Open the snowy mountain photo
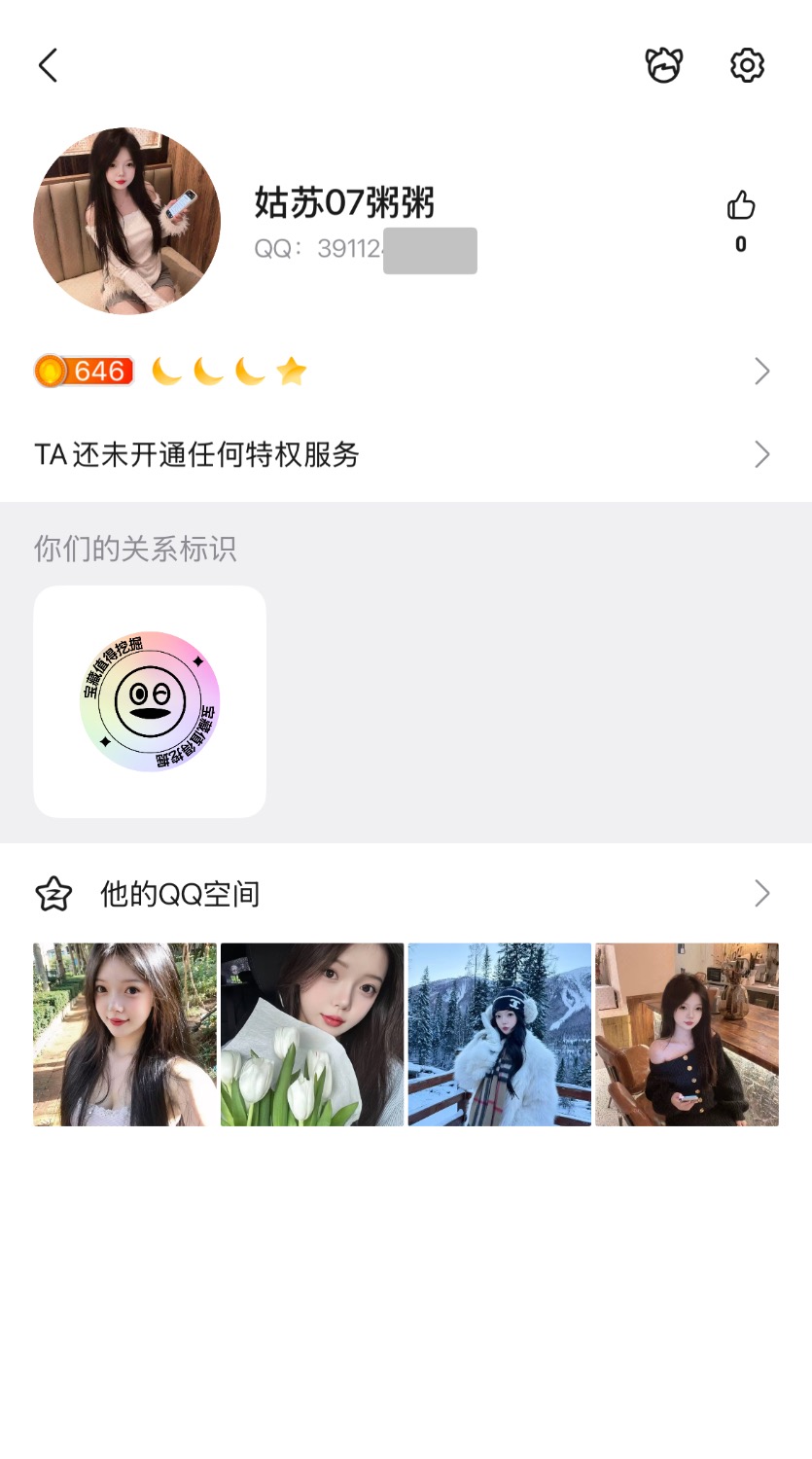Screen dimensions: 812x1459 (500, 1034)
